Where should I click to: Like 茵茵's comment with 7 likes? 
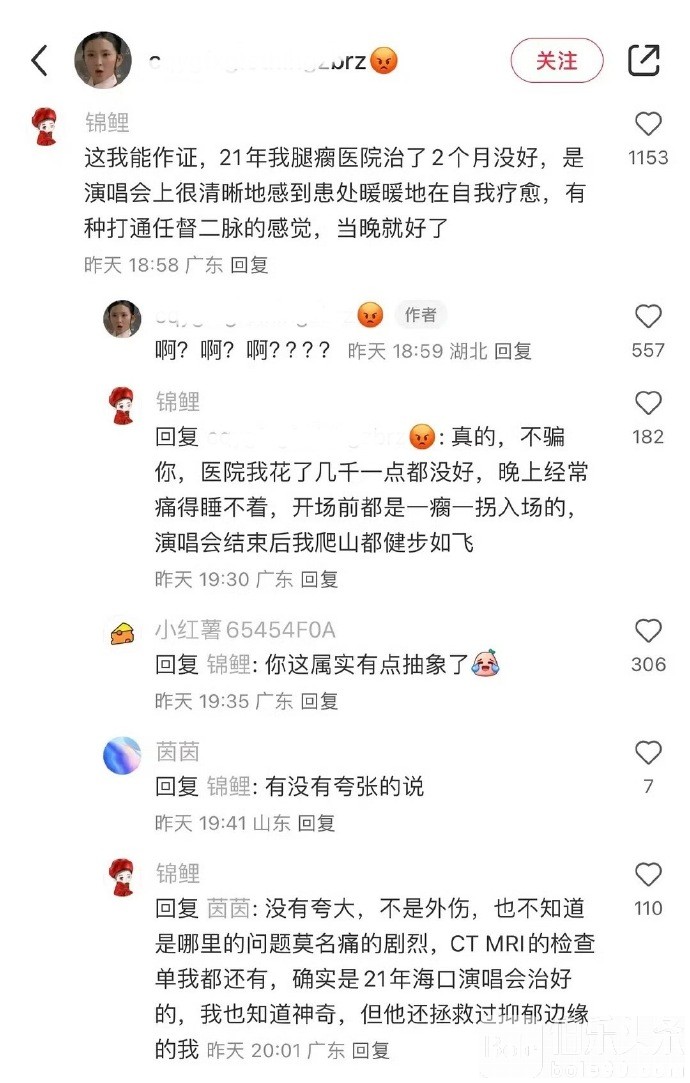(x=648, y=753)
